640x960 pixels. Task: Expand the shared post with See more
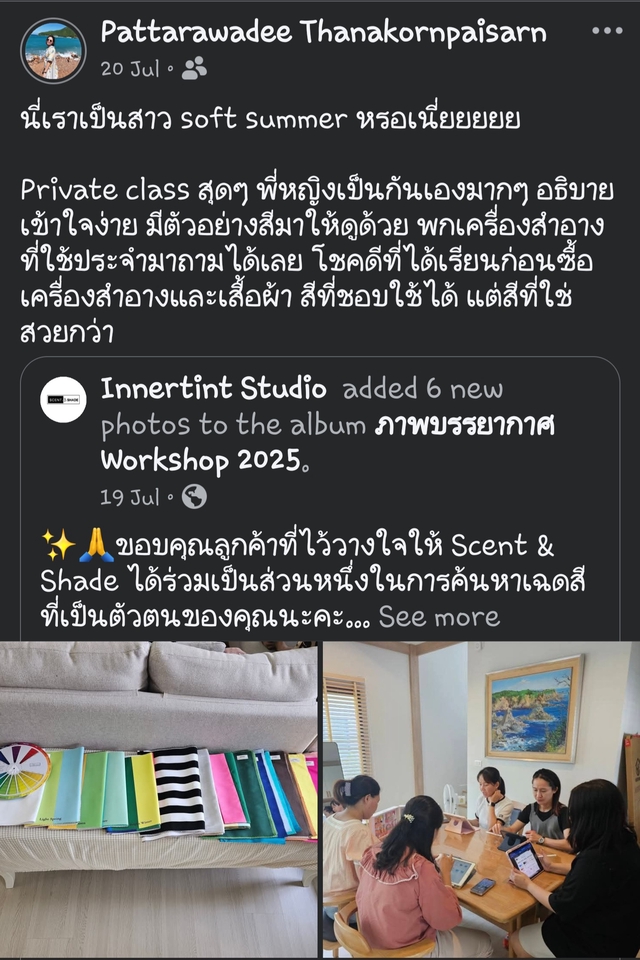point(439,616)
